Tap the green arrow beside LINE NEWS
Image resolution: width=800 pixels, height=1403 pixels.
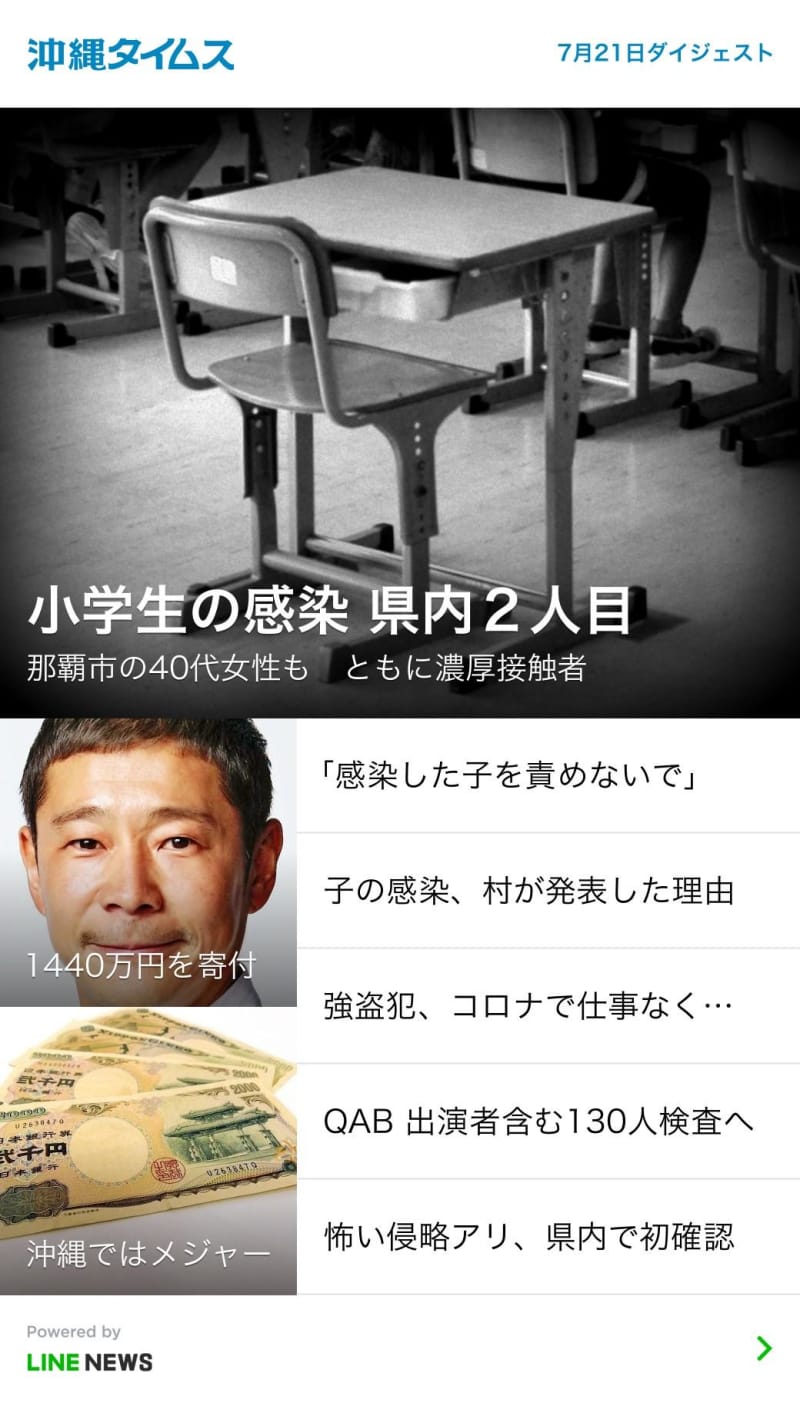pyautogui.click(x=764, y=1348)
